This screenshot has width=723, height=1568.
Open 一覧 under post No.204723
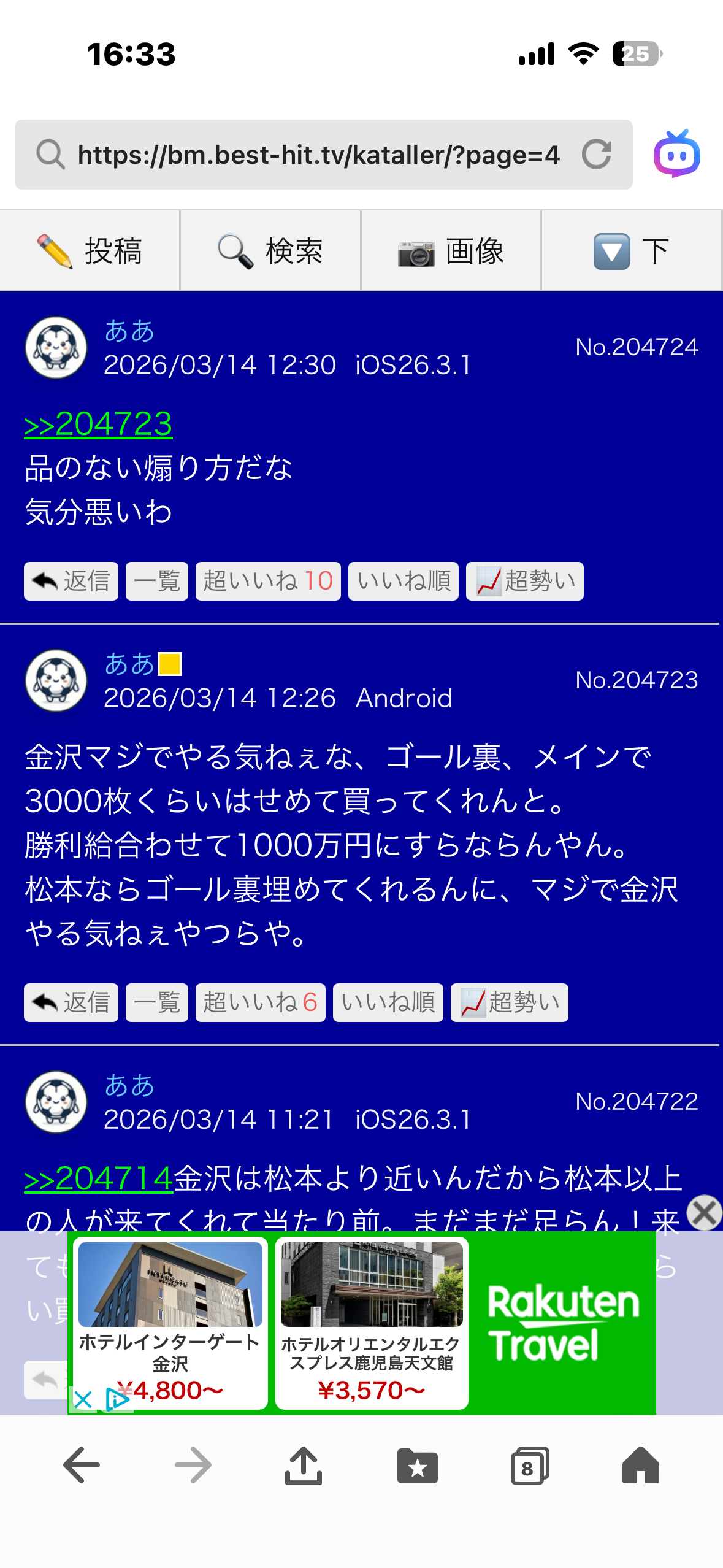(157, 1002)
